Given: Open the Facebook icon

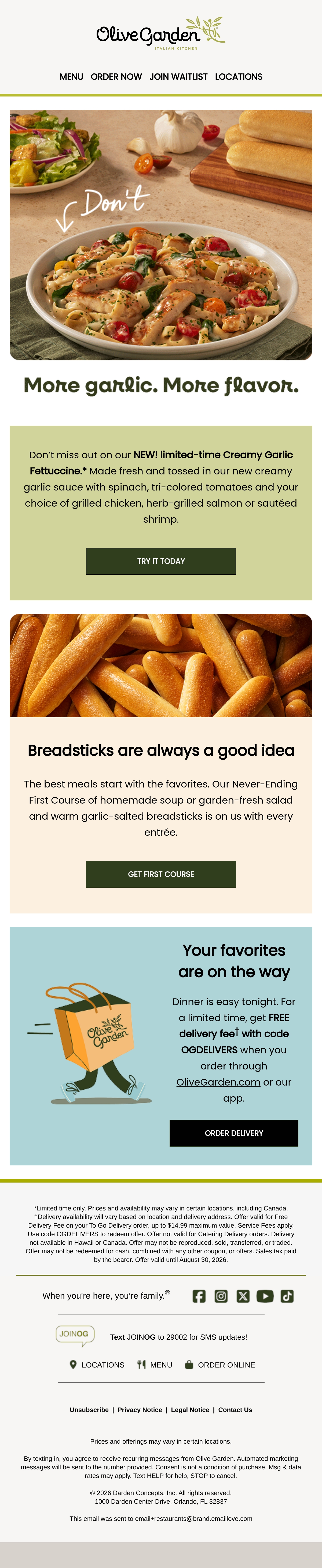Looking at the screenshot, I should pyautogui.click(x=199, y=1296).
